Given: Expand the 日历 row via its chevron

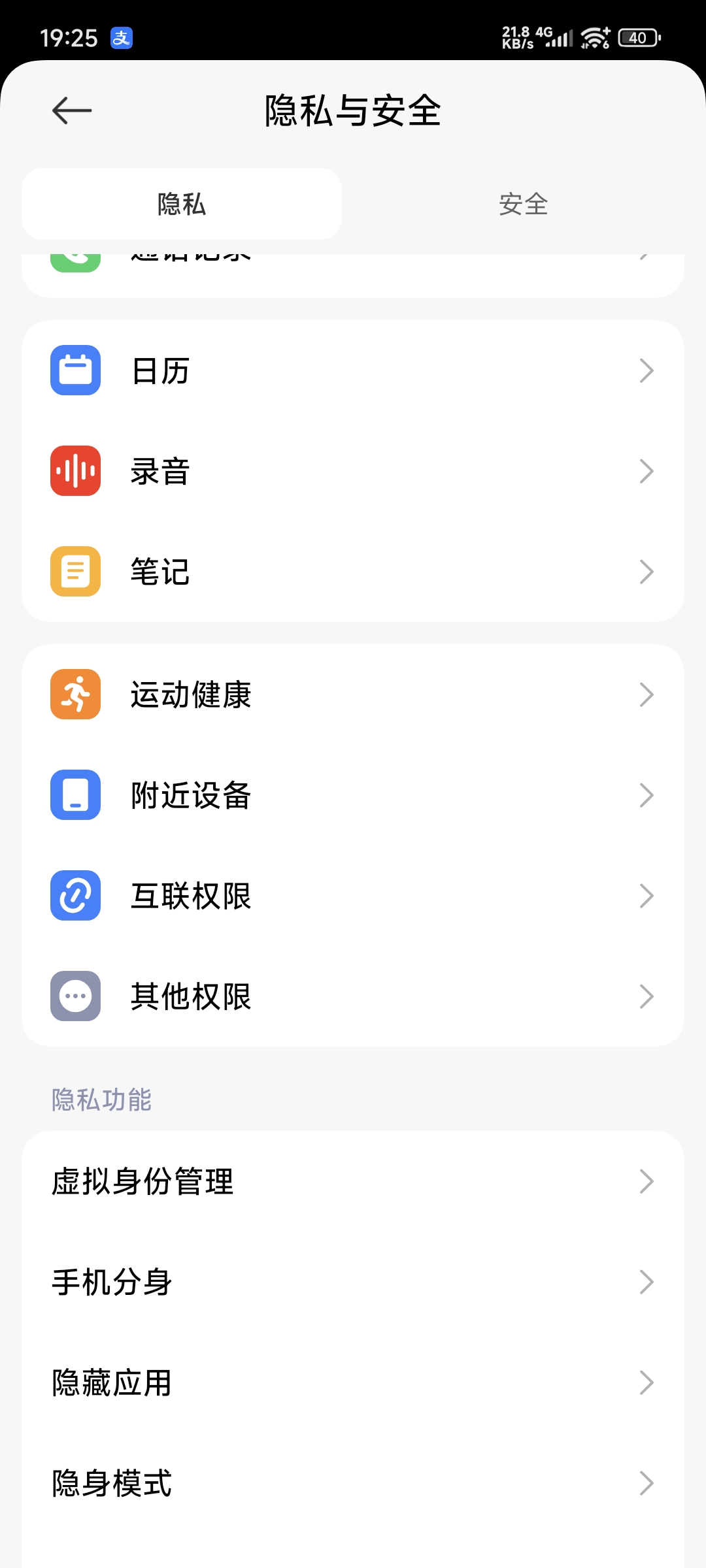Looking at the screenshot, I should coord(646,370).
